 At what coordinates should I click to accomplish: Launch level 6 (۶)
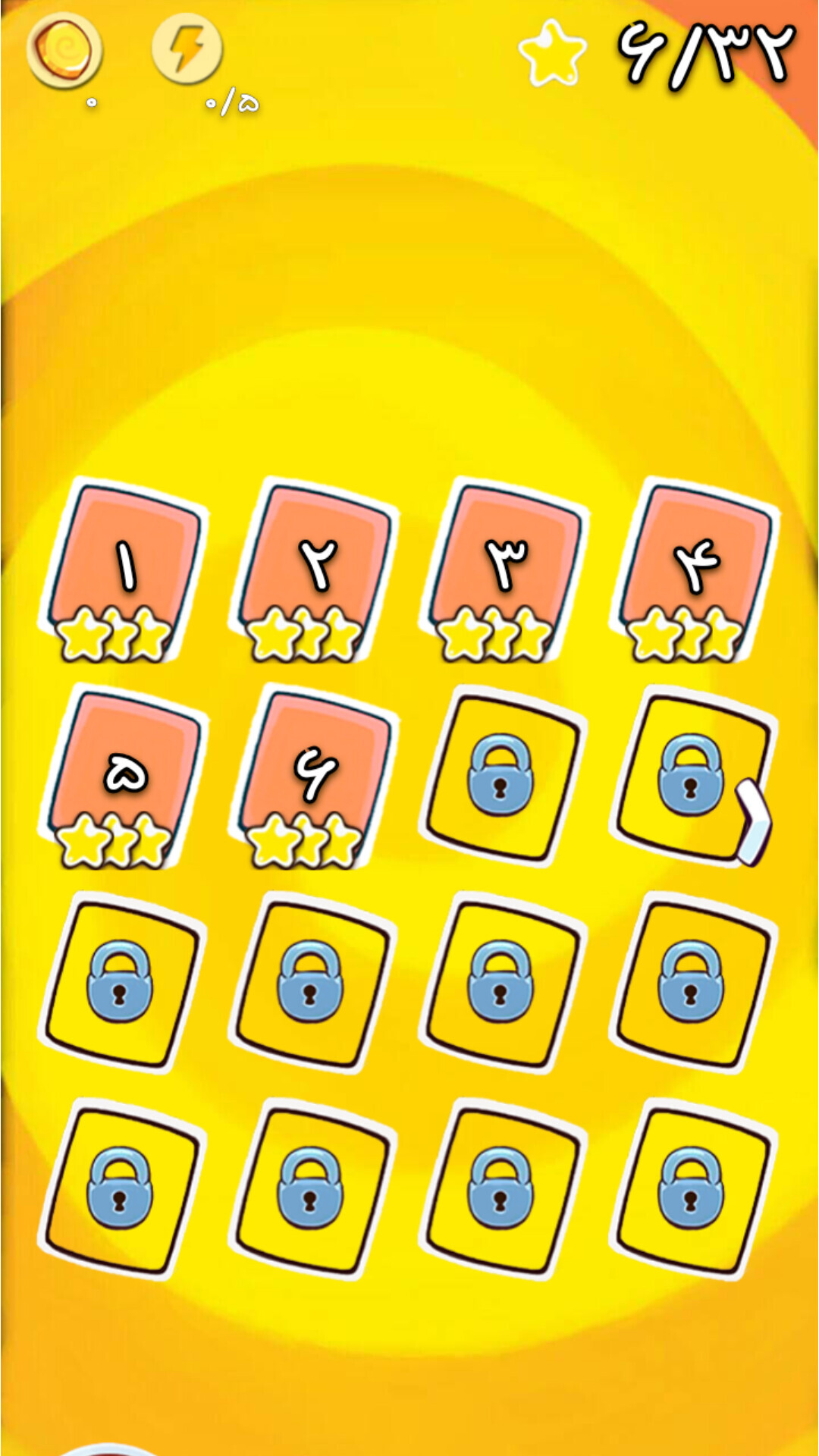pyautogui.click(x=314, y=775)
